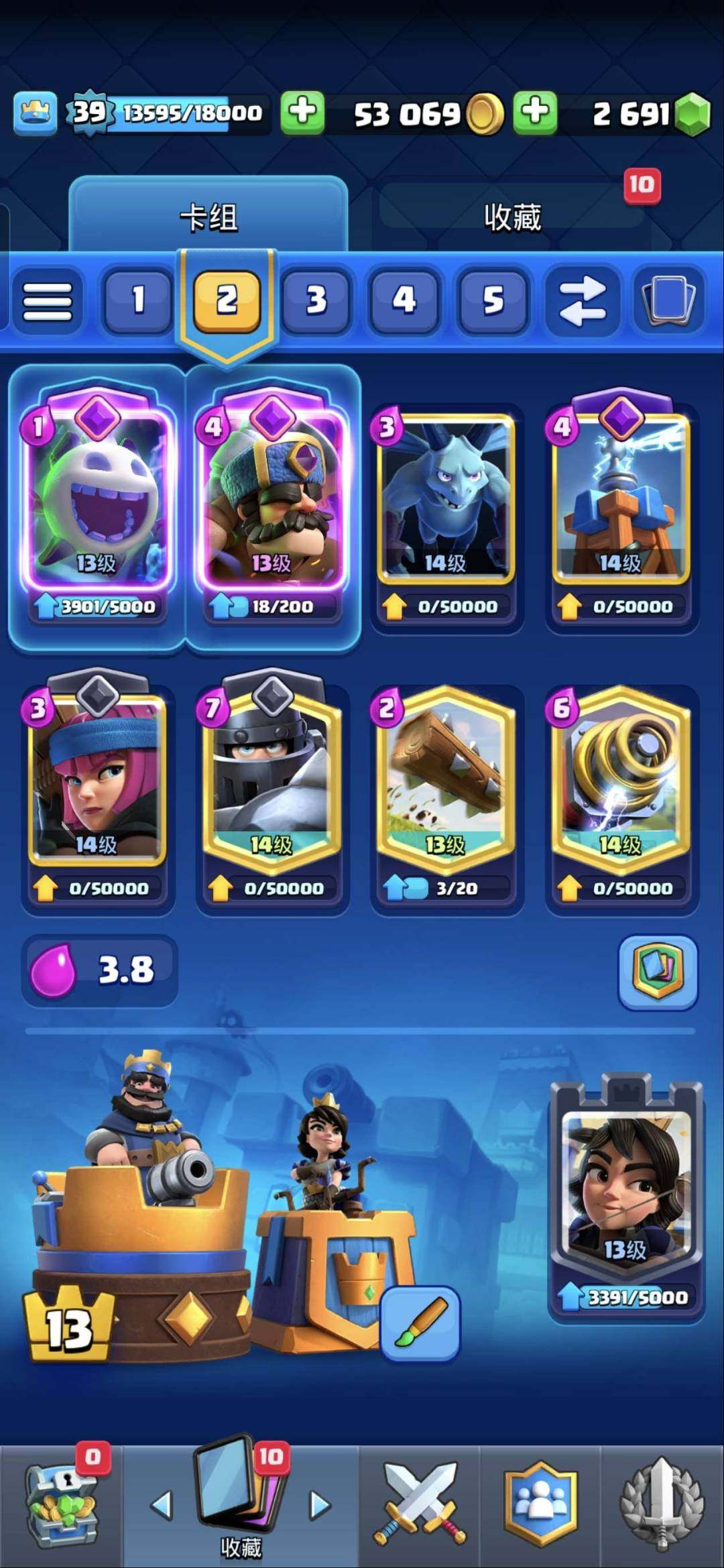724x1568 pixels.
Task: Switch to the 收藏 collection tab
Action: point(512,217)
